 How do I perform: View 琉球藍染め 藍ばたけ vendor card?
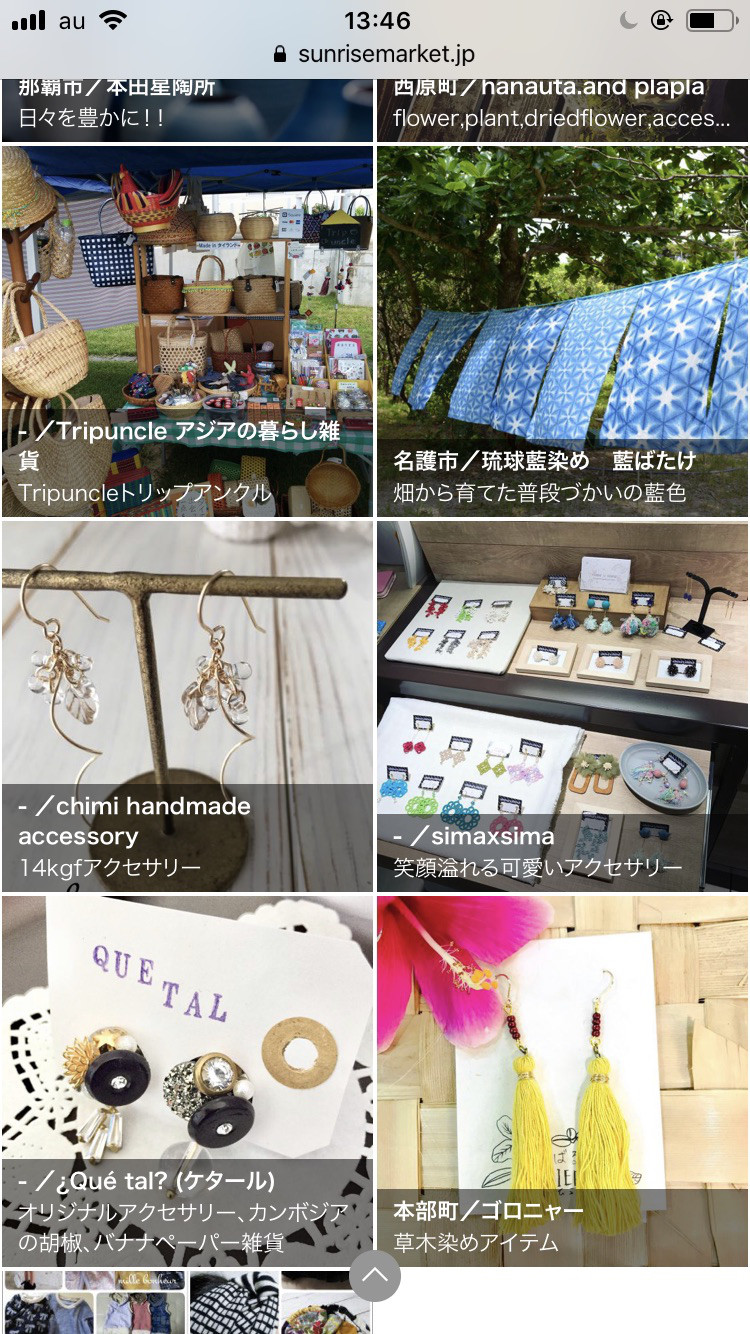point(562,330)
